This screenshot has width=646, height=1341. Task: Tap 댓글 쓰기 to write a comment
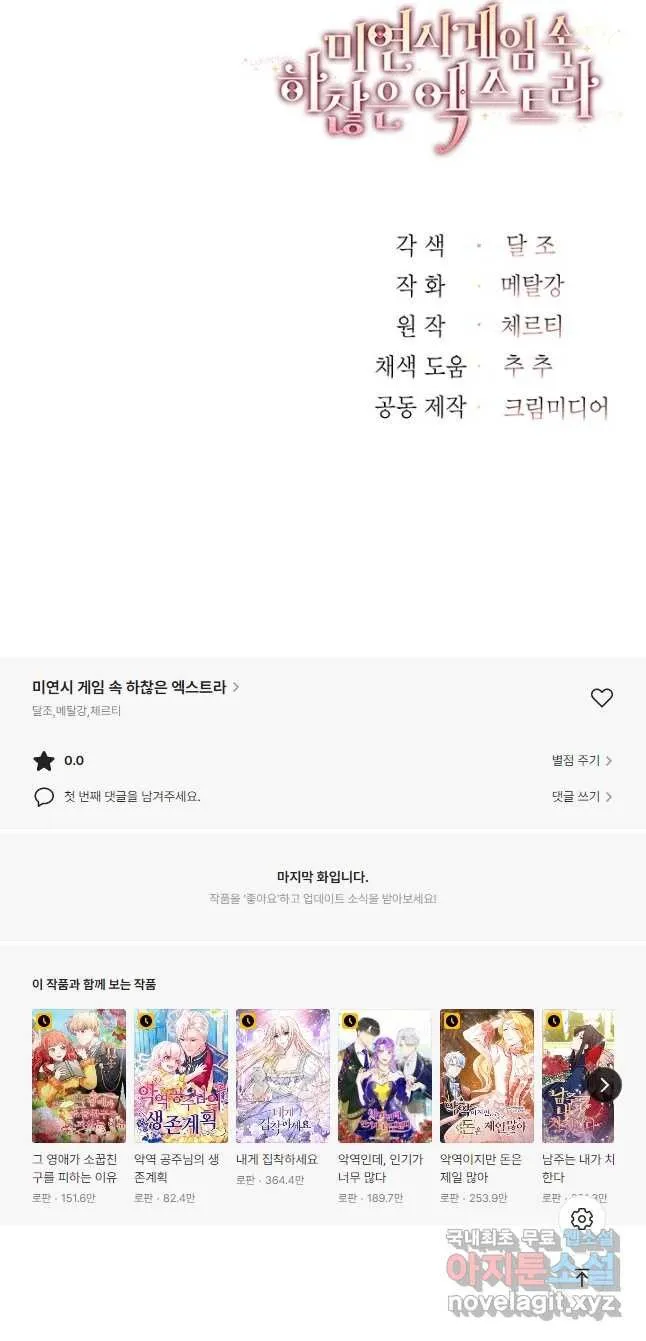tap(582, 796)
